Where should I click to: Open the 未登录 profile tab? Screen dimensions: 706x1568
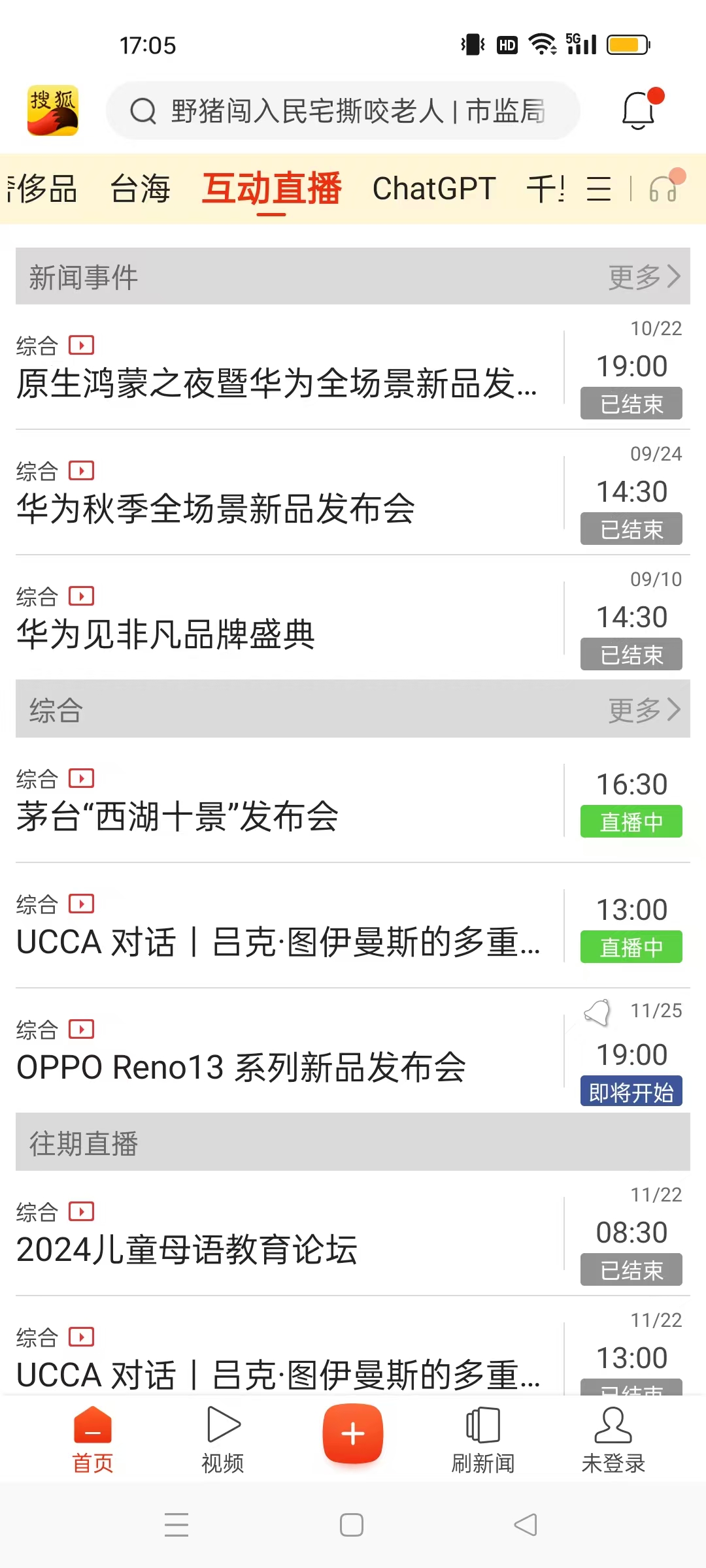pyautogui.click(x=613, y=1440)
